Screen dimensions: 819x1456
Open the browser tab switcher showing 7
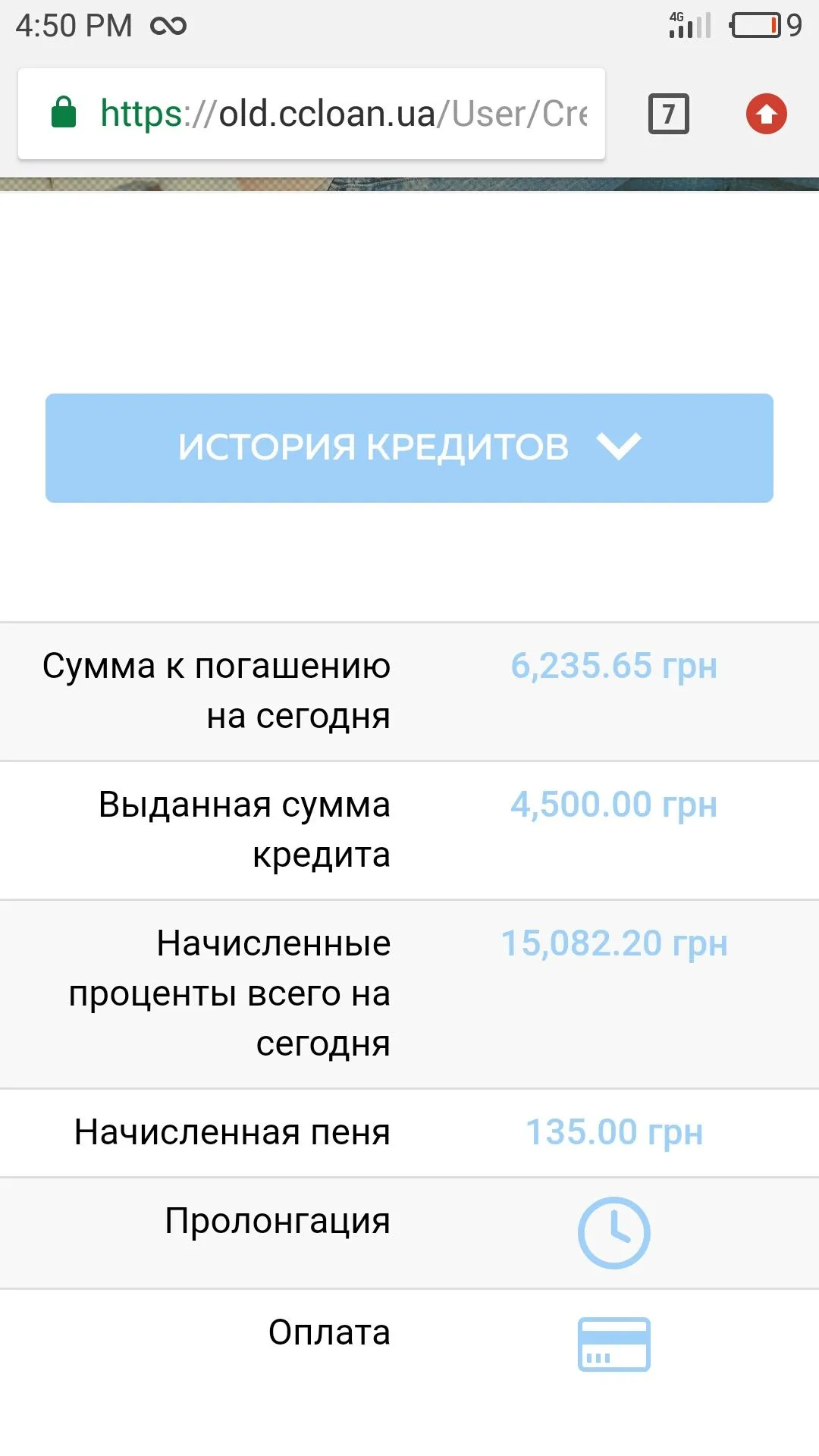coord(668,114)
